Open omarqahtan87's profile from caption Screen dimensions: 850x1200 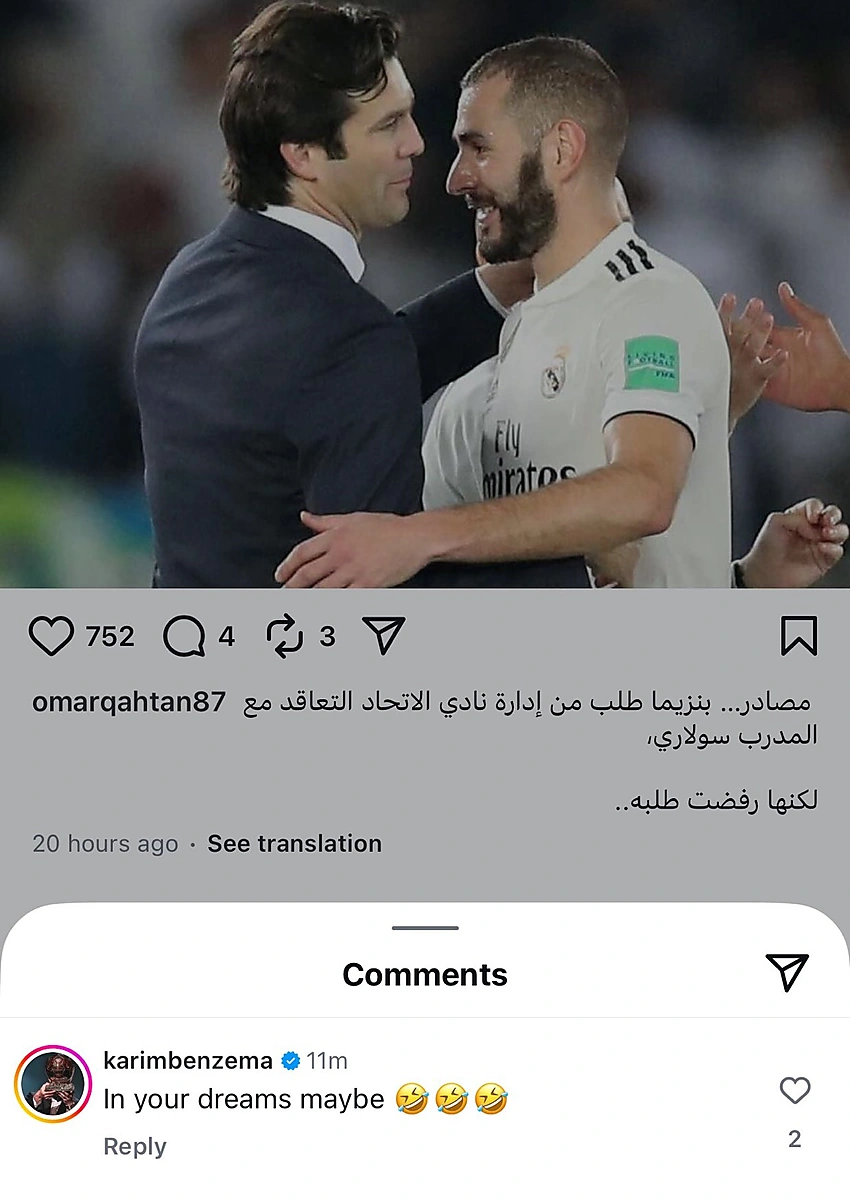(129, 702)
